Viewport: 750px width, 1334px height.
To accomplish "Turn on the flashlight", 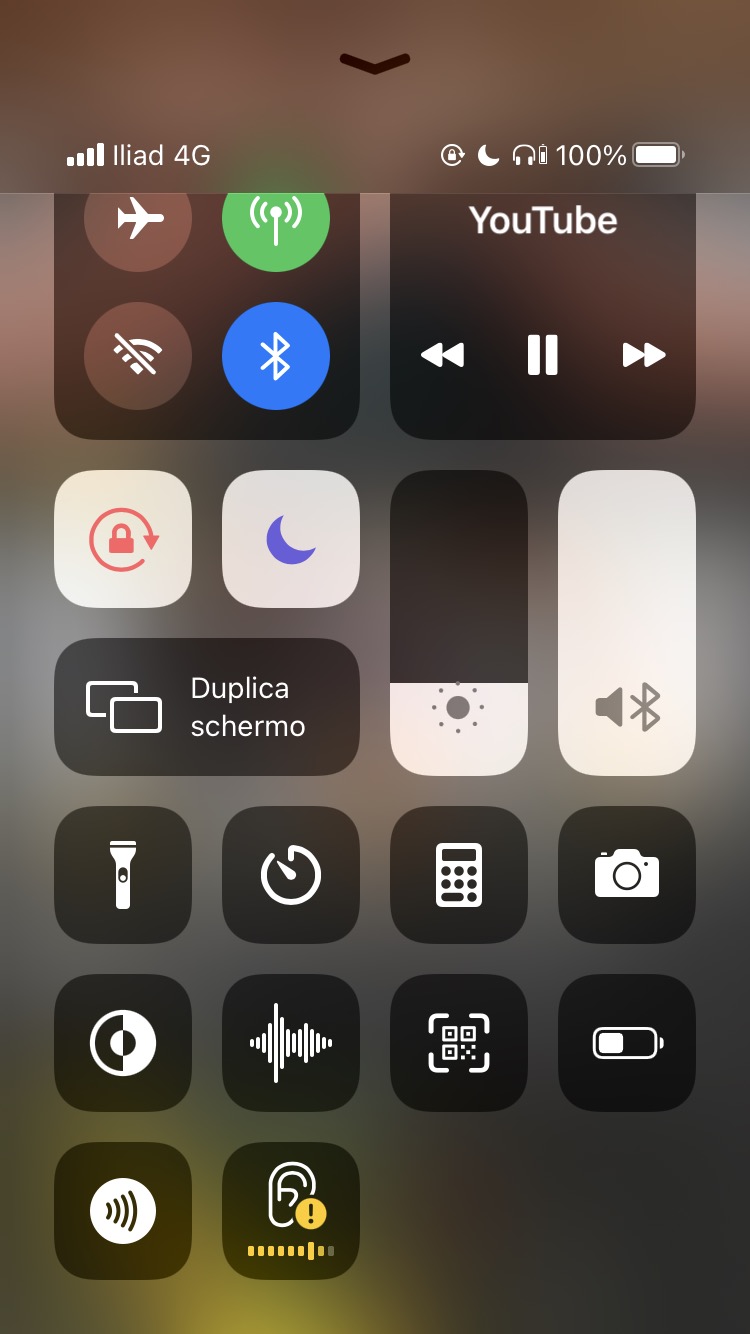I will point(123,875).
